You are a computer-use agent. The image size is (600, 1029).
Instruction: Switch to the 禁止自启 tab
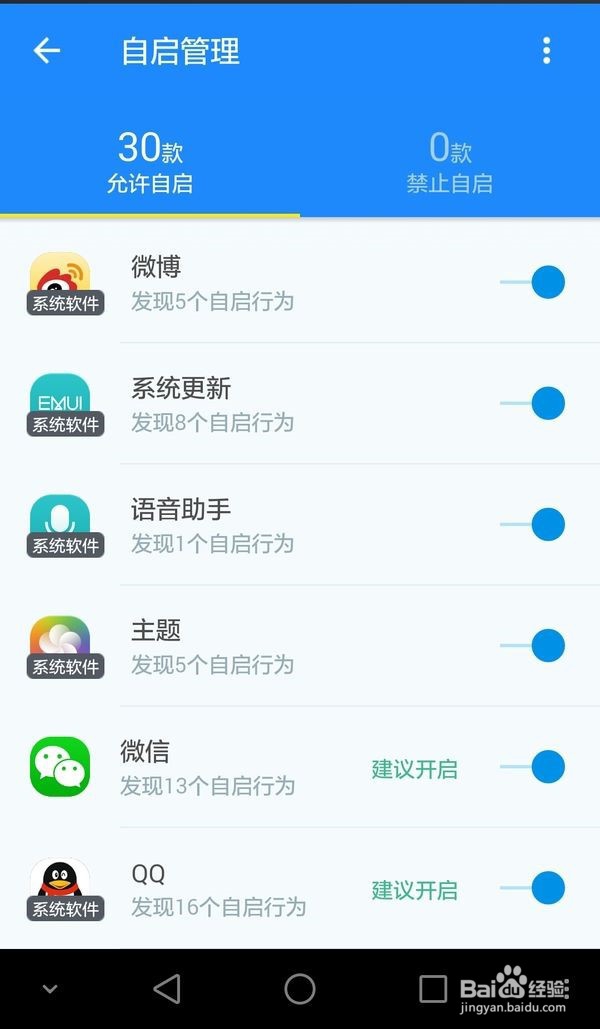[449, 163]
